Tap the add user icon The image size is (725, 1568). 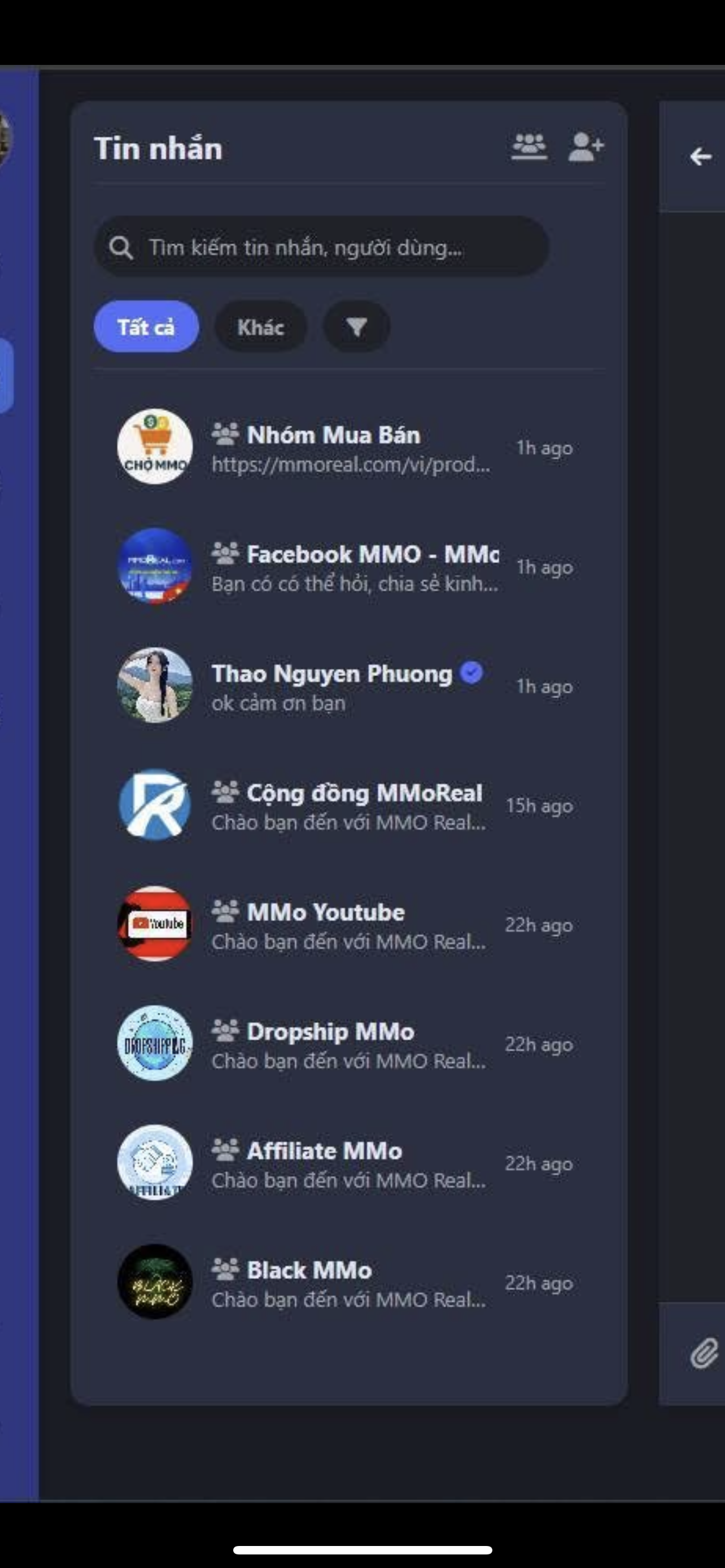pos(585,147)
